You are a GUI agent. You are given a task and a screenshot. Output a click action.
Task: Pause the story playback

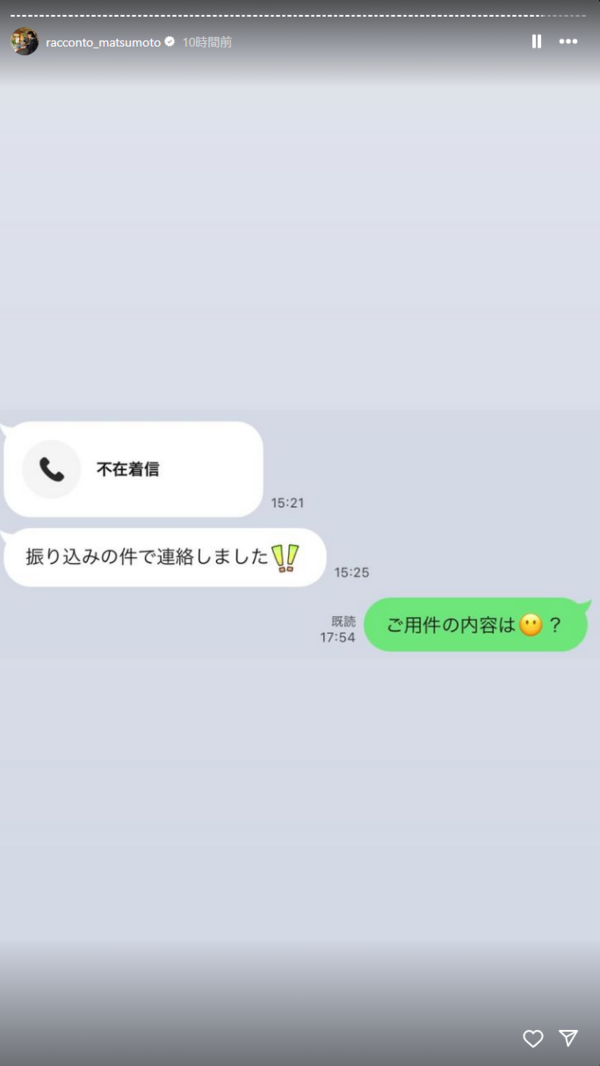pyautogui.click(x=536, y=42)
